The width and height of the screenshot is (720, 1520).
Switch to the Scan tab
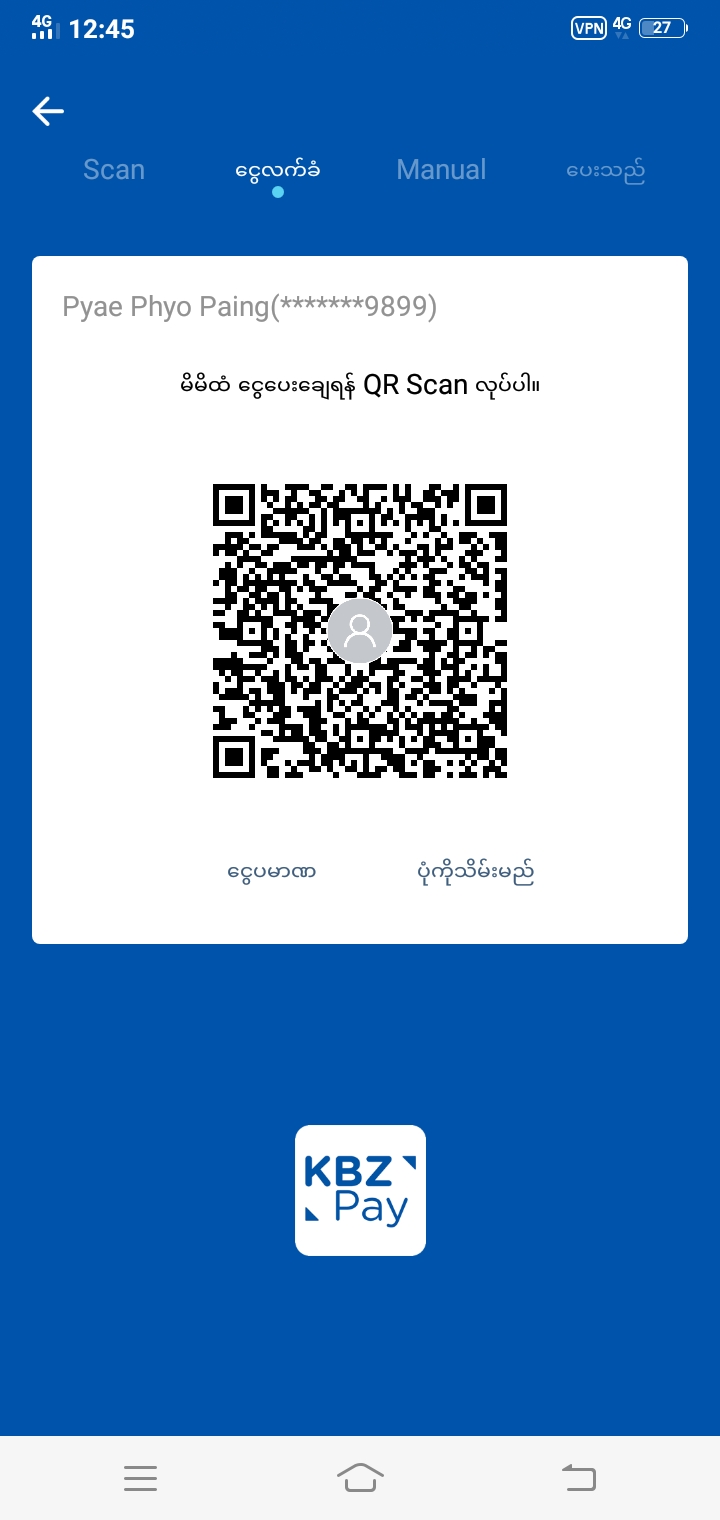click(114, 170)
